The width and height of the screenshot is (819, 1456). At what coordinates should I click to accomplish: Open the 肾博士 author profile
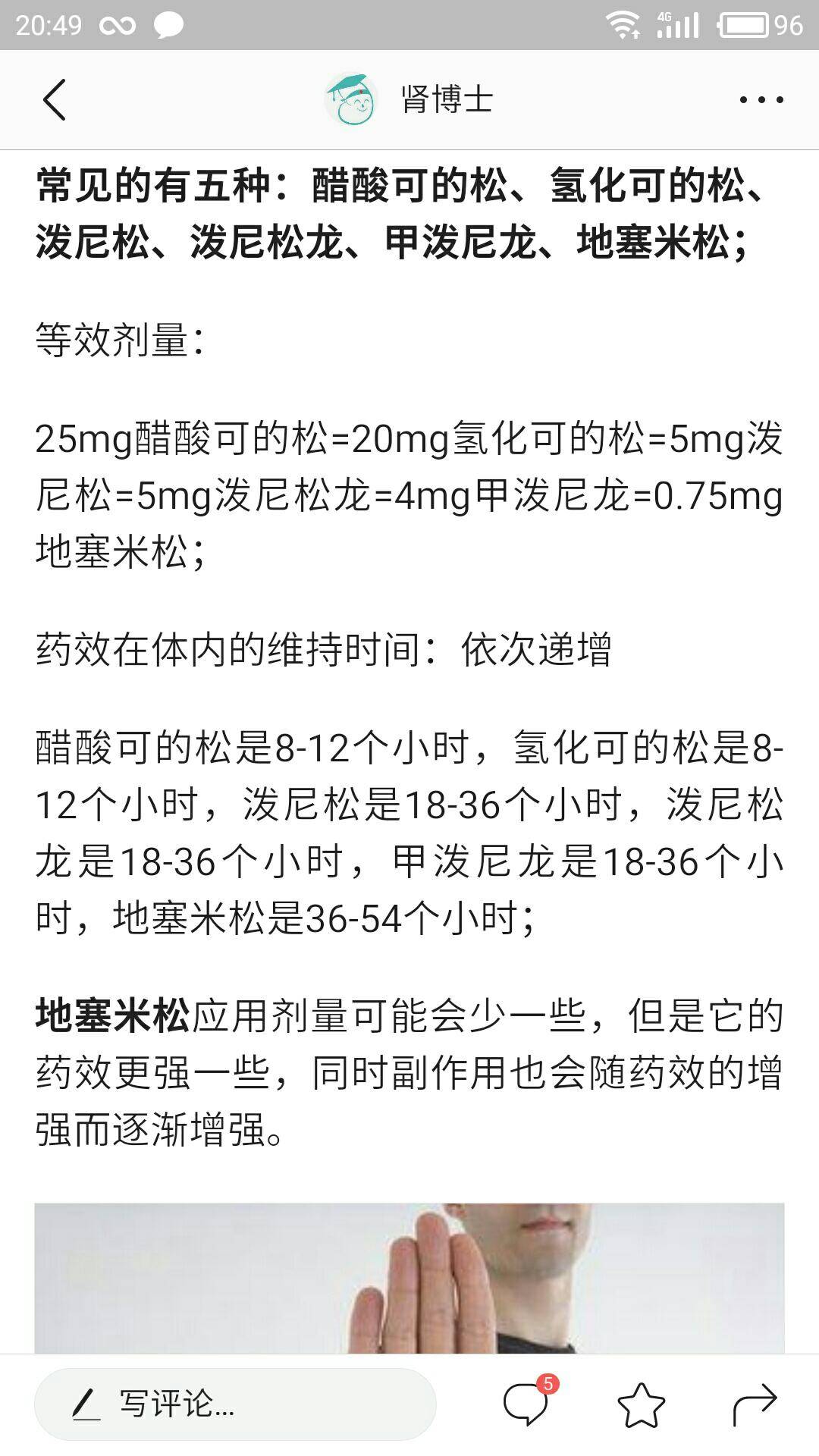click(409, 99)
